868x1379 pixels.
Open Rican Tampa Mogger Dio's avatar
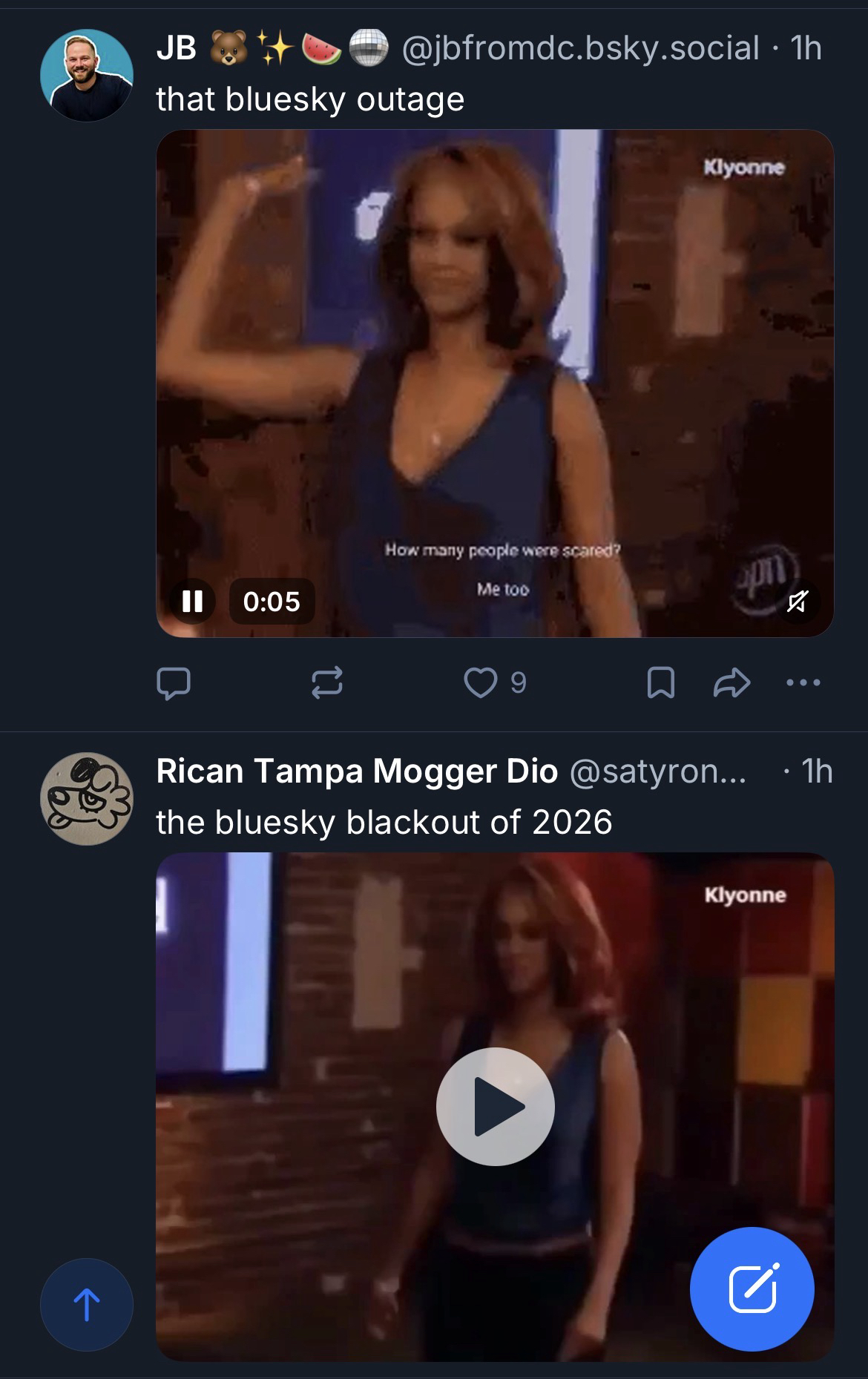point(86,799)
